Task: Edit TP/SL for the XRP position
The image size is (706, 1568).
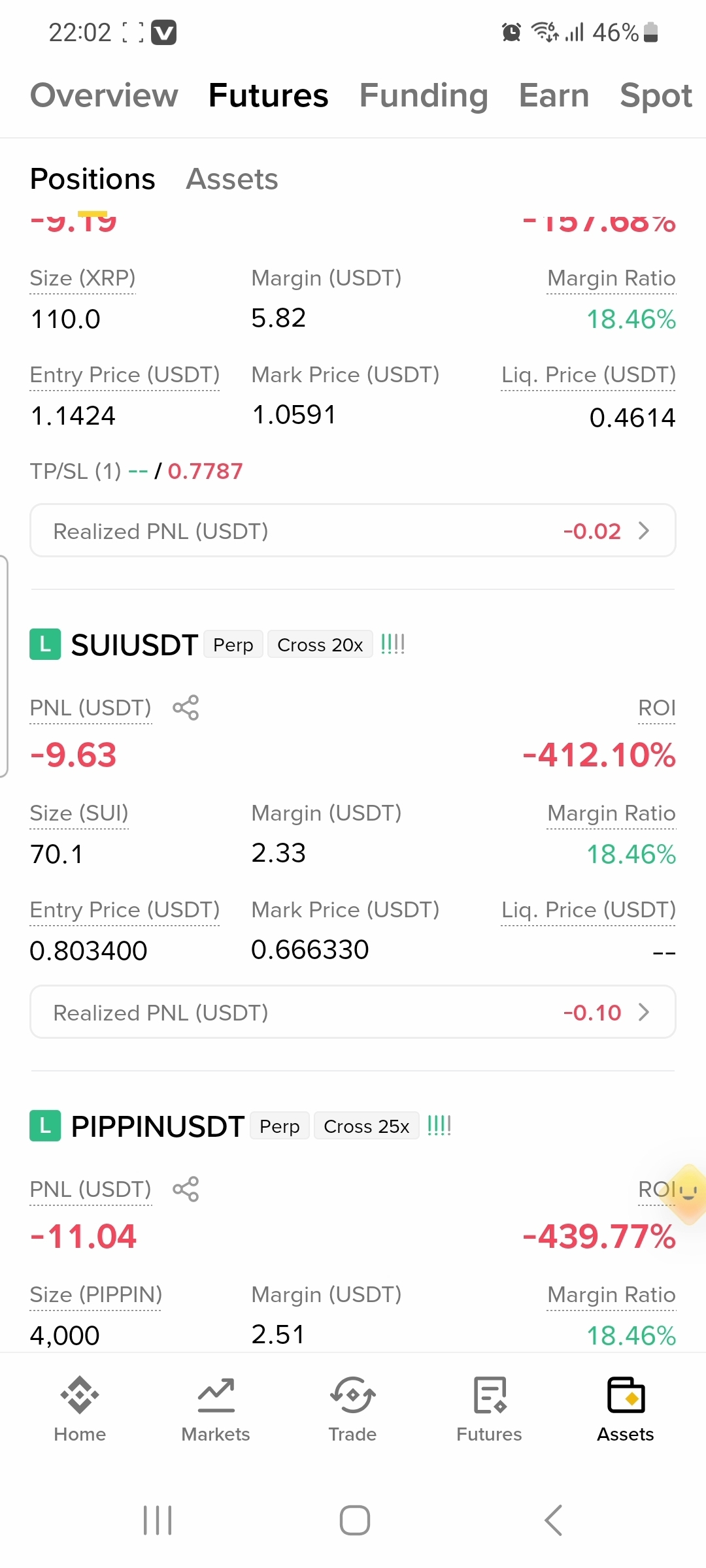Action: coord(137,470)
